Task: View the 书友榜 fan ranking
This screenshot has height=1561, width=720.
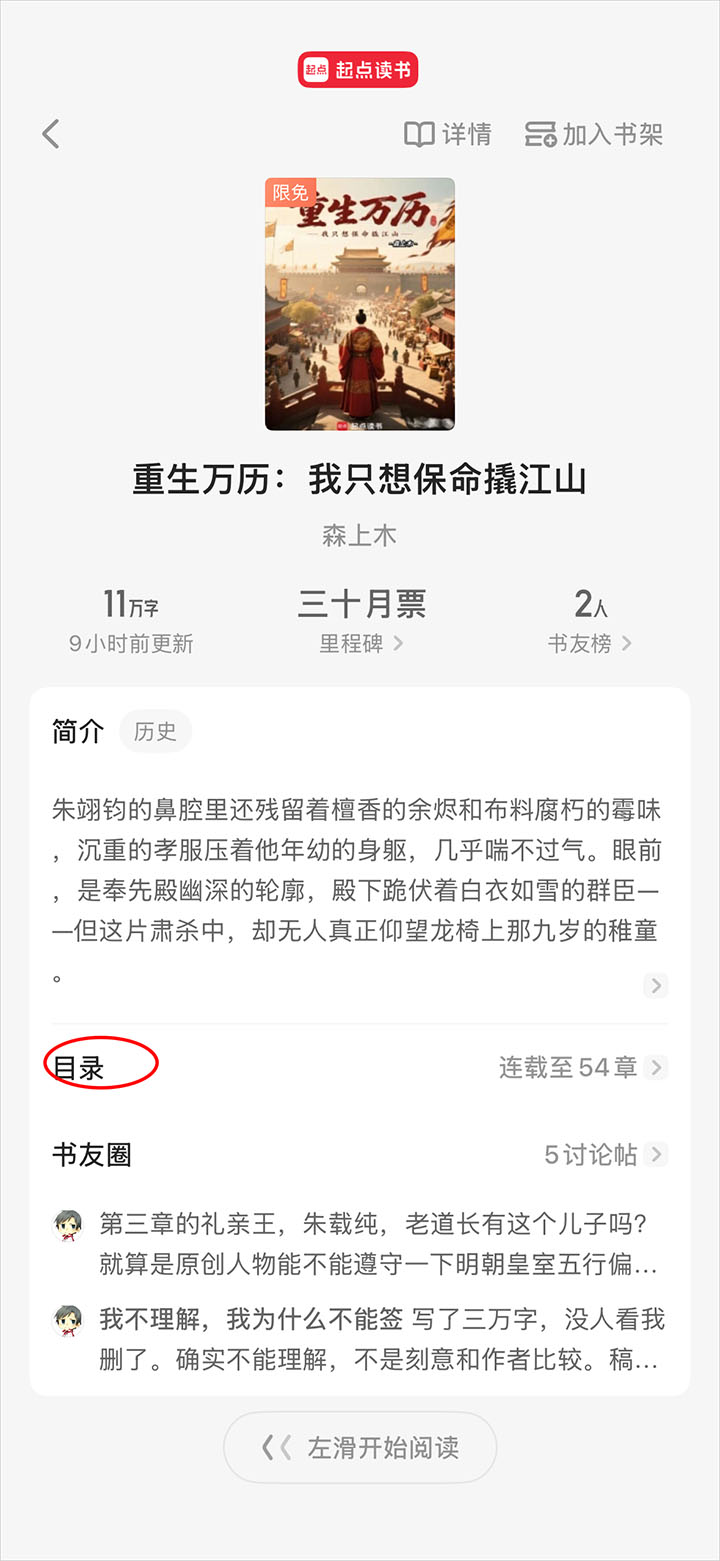Action: (589, 643)
